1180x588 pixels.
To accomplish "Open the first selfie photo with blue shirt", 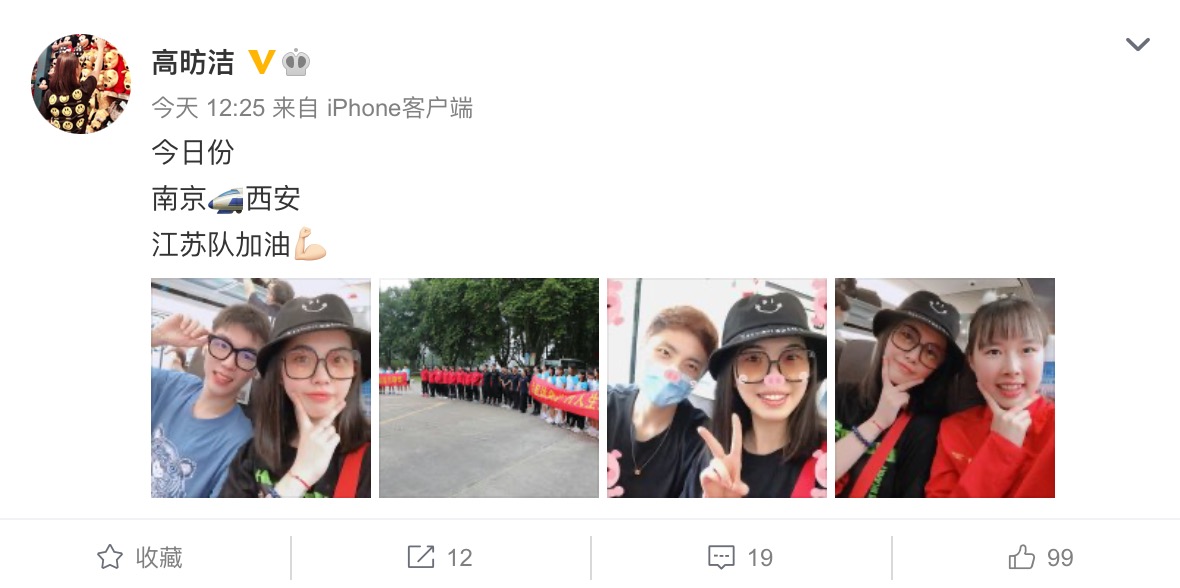I will point(261,388).
